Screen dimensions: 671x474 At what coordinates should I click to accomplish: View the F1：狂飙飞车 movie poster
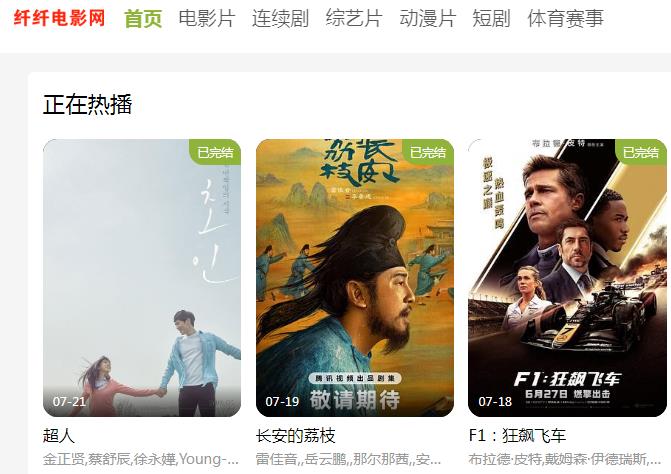[567, 278]
